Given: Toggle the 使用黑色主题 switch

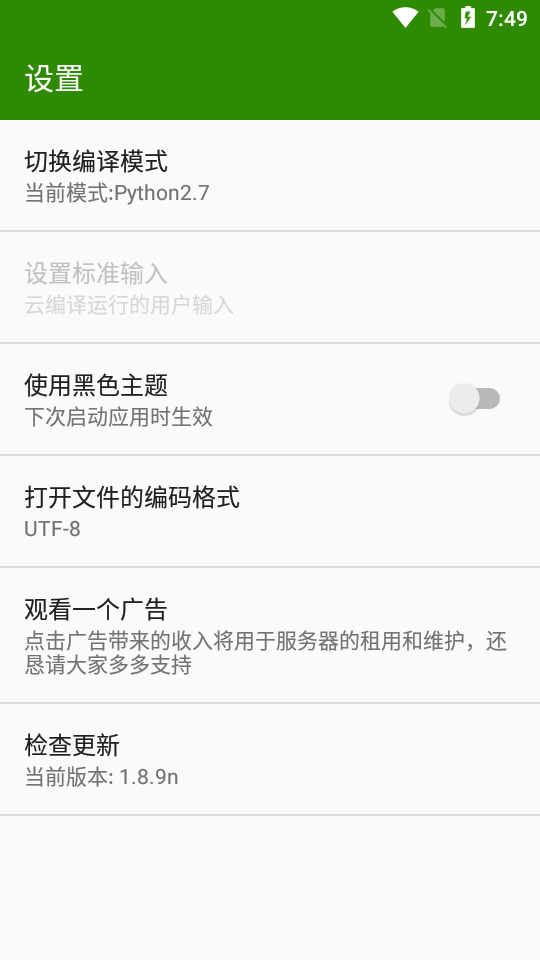Looking at the screenshot, I should [474, 399].
